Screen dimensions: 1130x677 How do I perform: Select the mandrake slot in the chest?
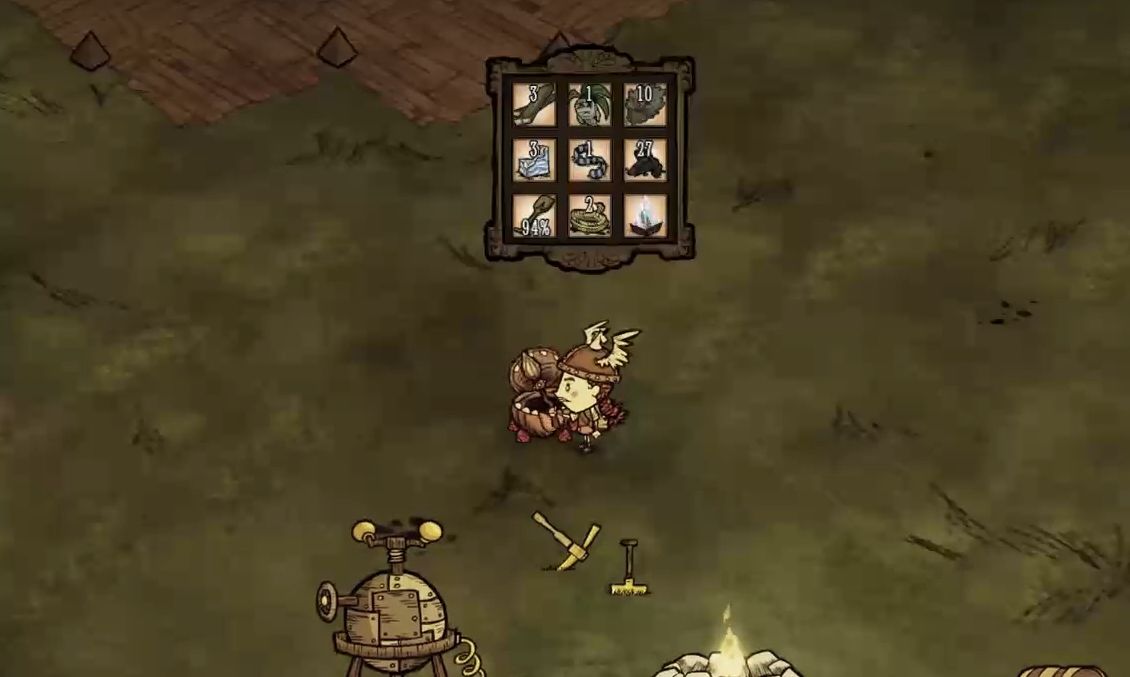coord(589,104)
